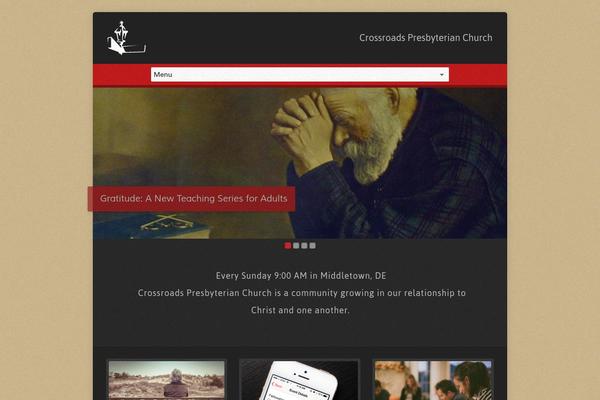Select the second slider page dot

pyautogui.click(x=296, y=245)
